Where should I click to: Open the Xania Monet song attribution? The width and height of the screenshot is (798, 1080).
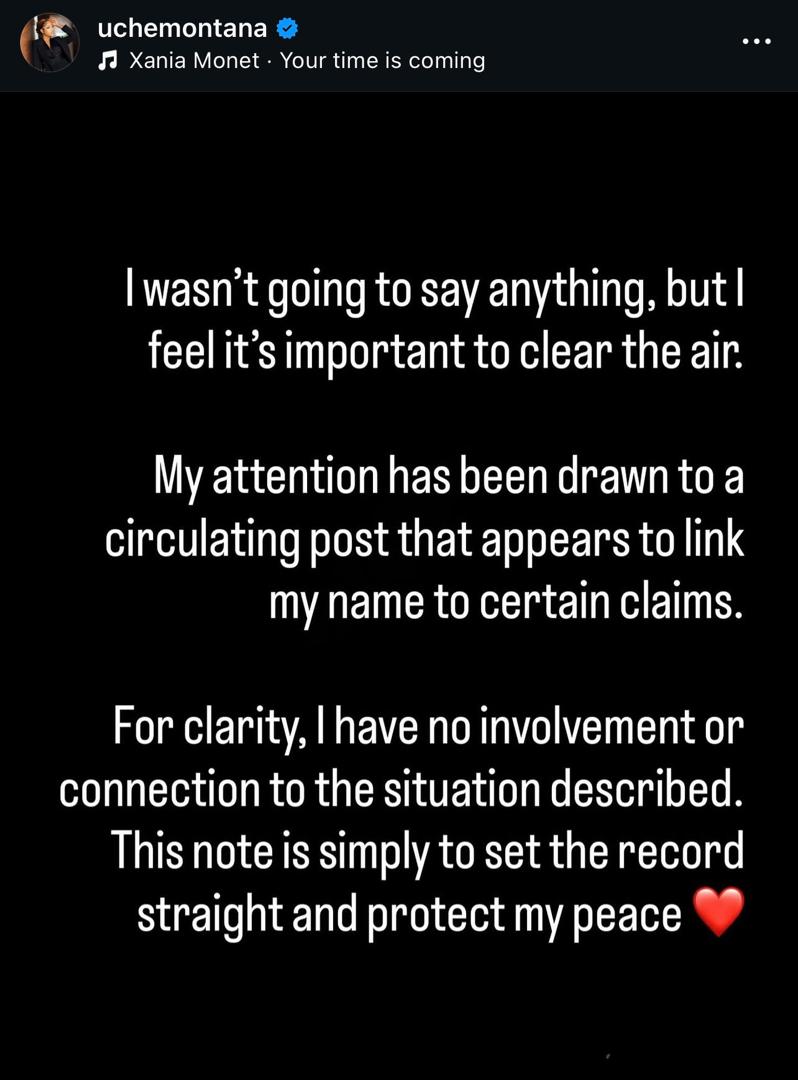point(291,60)
